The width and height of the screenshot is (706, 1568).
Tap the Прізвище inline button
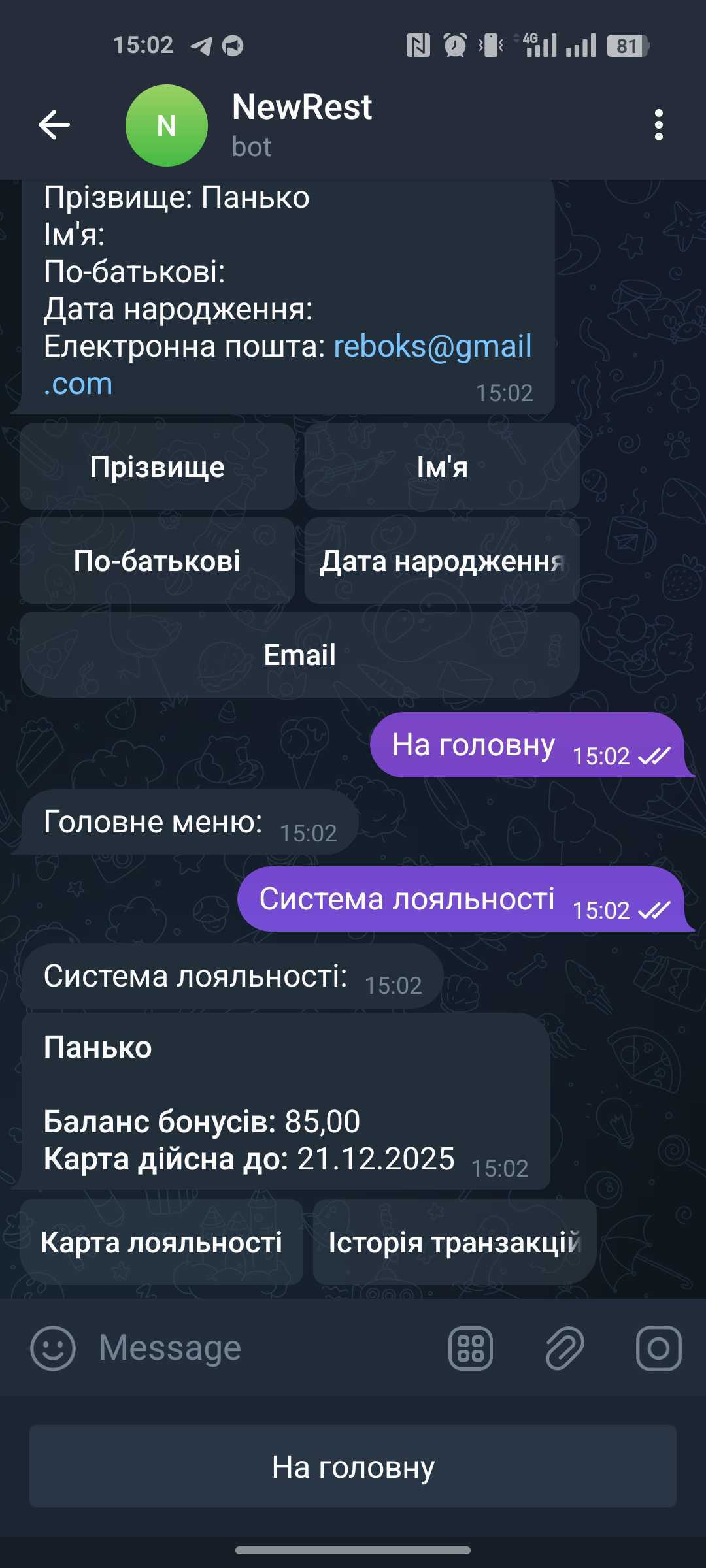click(x=158, y=467)
